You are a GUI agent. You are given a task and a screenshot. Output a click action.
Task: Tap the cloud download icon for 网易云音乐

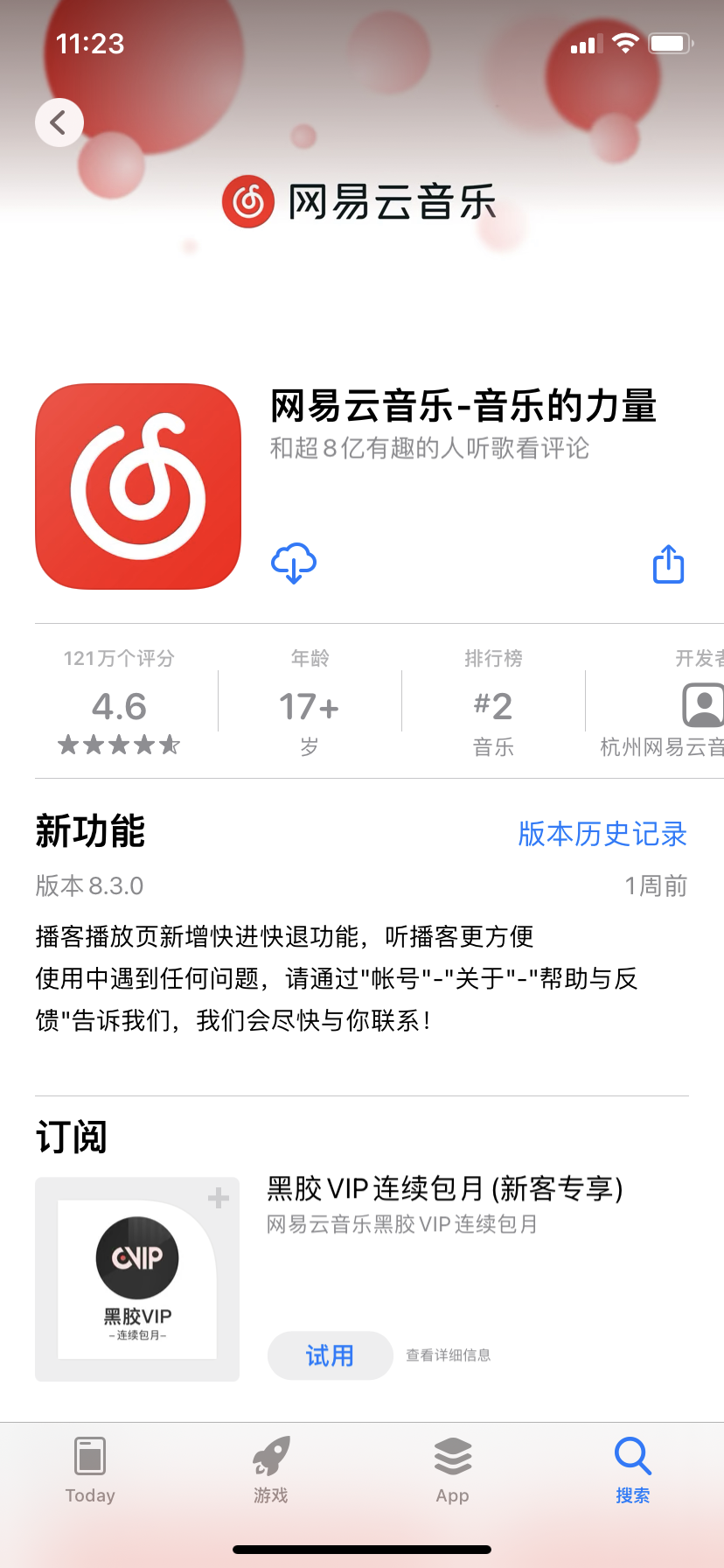[x=293, y=564]
